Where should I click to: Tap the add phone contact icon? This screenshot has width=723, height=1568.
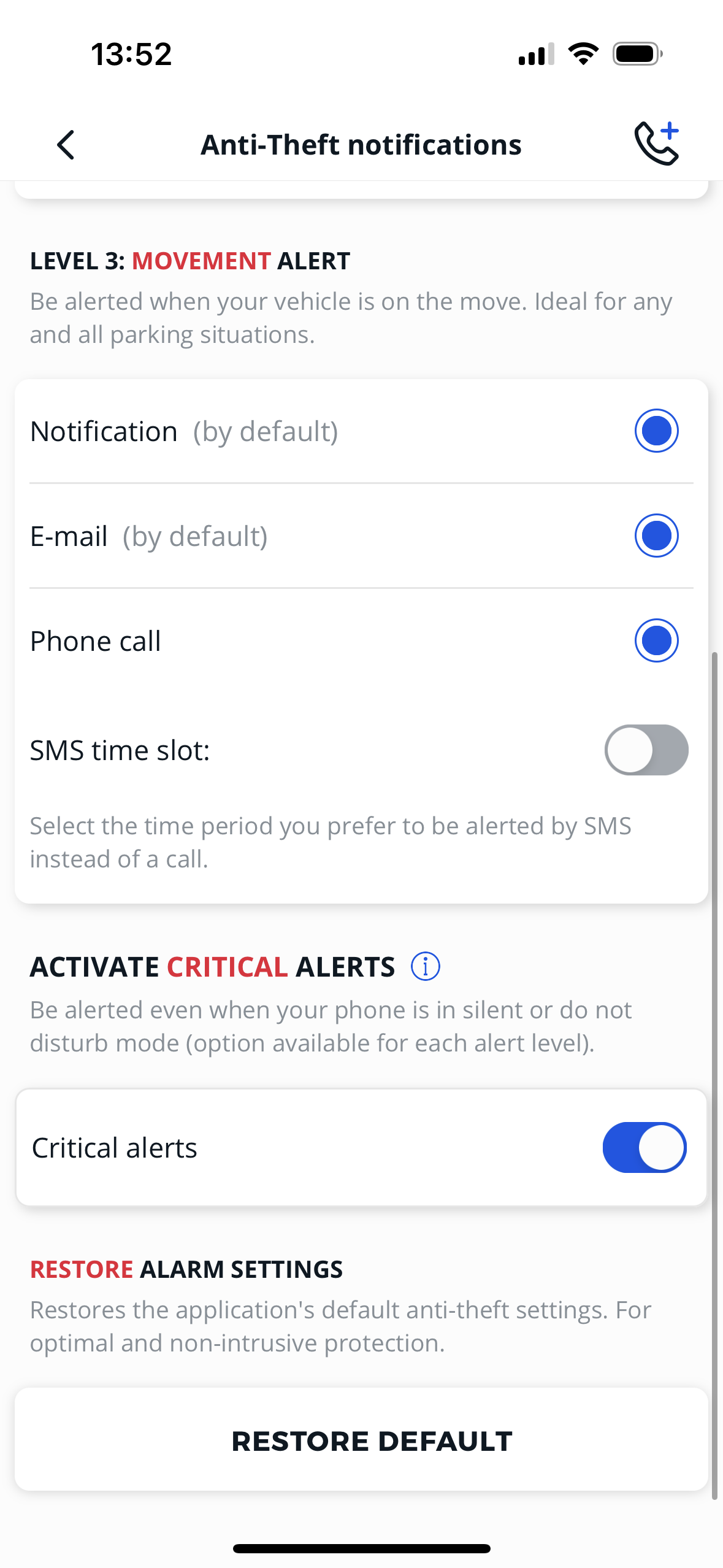click(656, 144)
